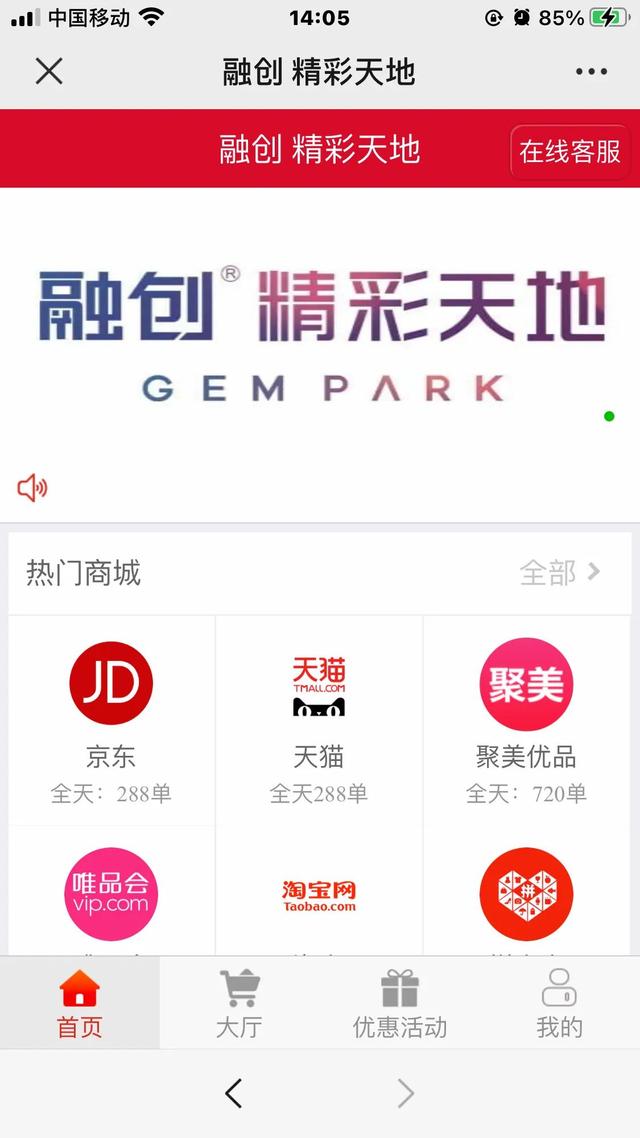Tap the 融创精彩天地 Gem Park banner
The height and width of the screenshot is (1138, 640).
click(320, 334)
